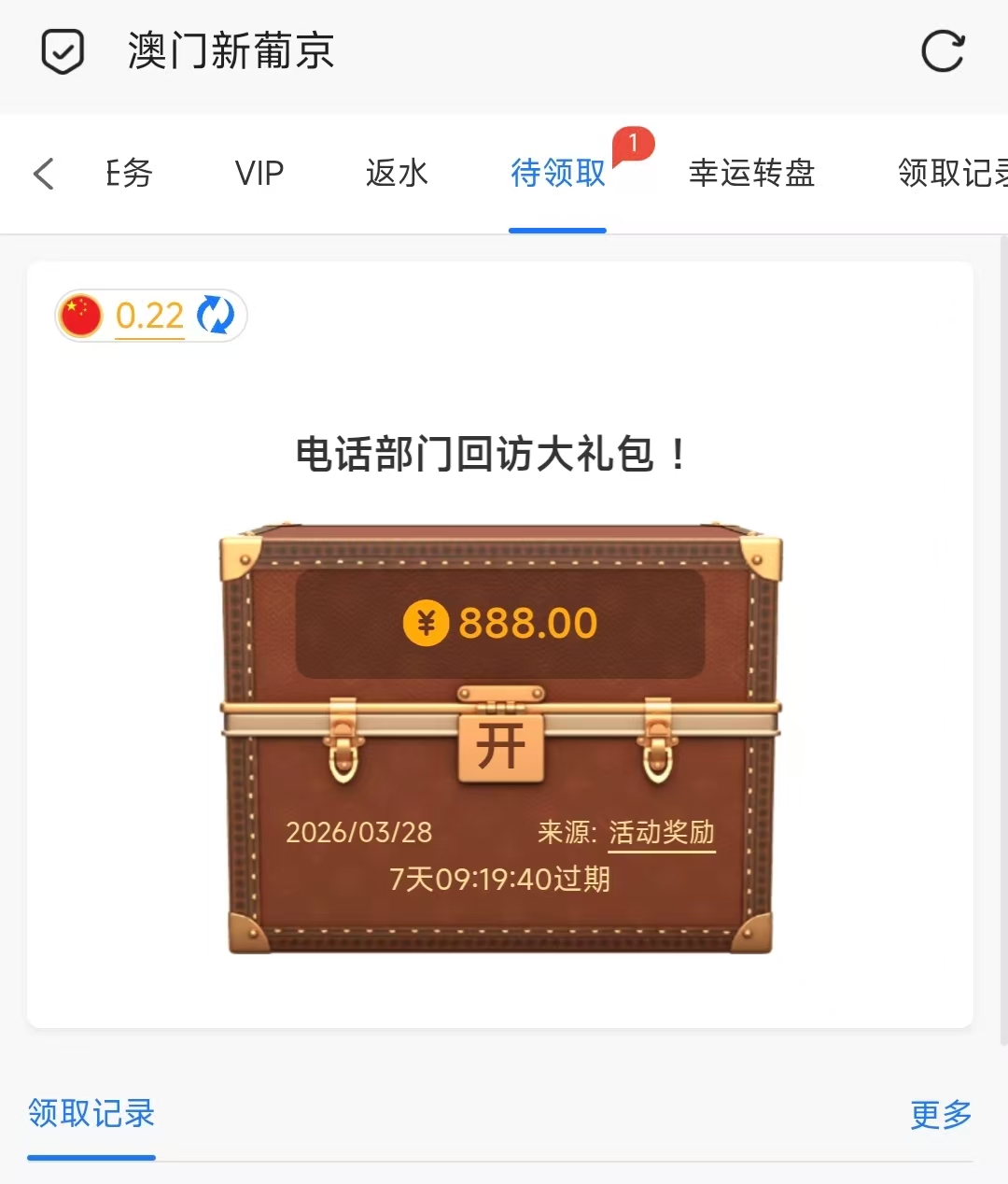Viewport: 1008px width, 1184px height.
Task: Reload the page with the refresh icon
Action: (x=942, y=51)
